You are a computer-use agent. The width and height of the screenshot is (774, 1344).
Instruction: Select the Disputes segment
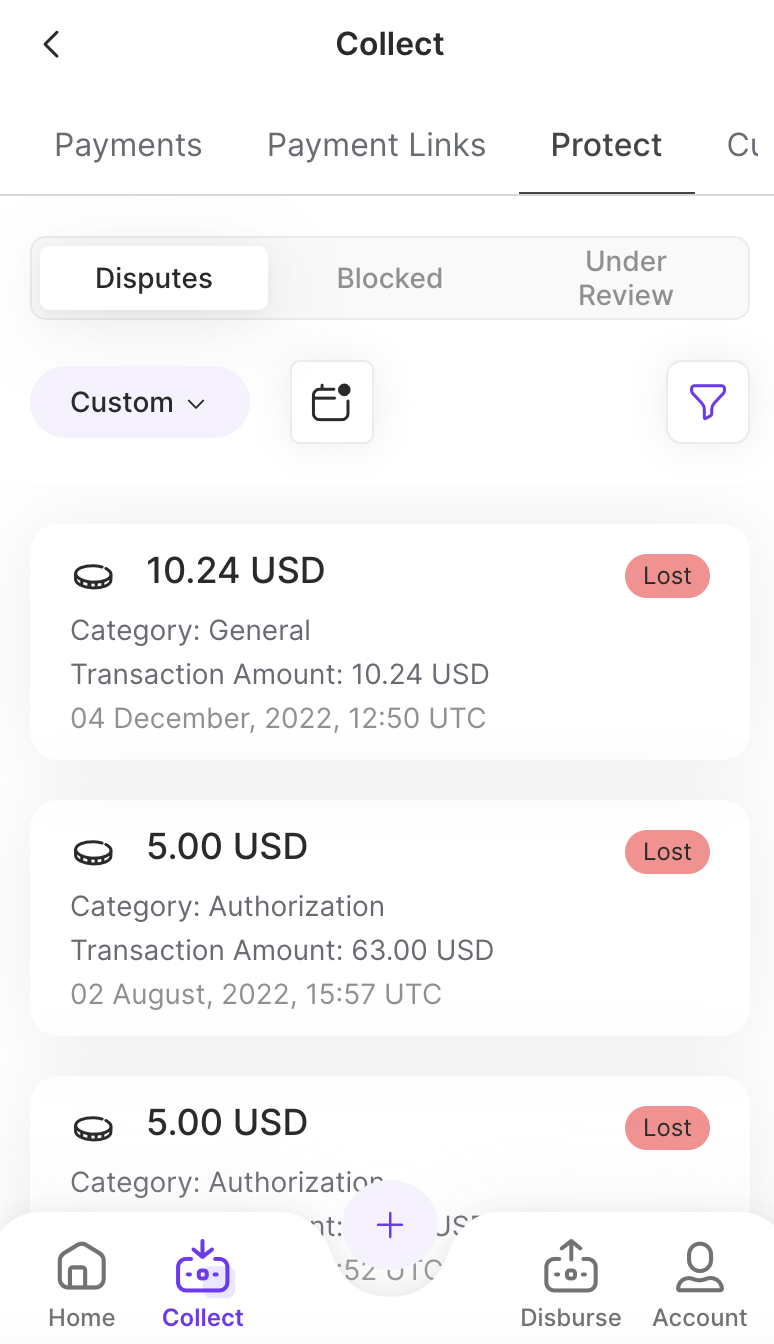pos(152,278)
